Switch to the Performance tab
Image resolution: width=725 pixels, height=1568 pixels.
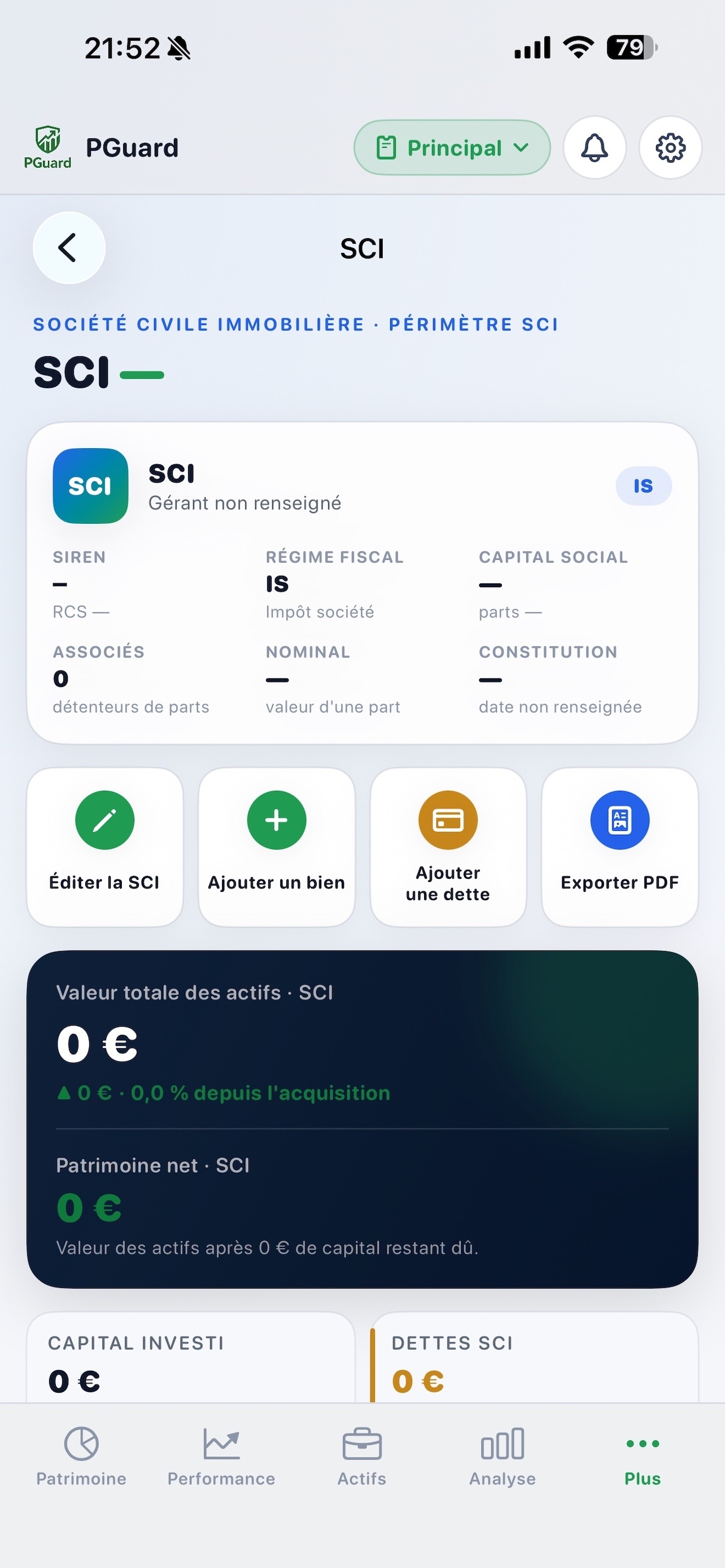click(221, 1457)
